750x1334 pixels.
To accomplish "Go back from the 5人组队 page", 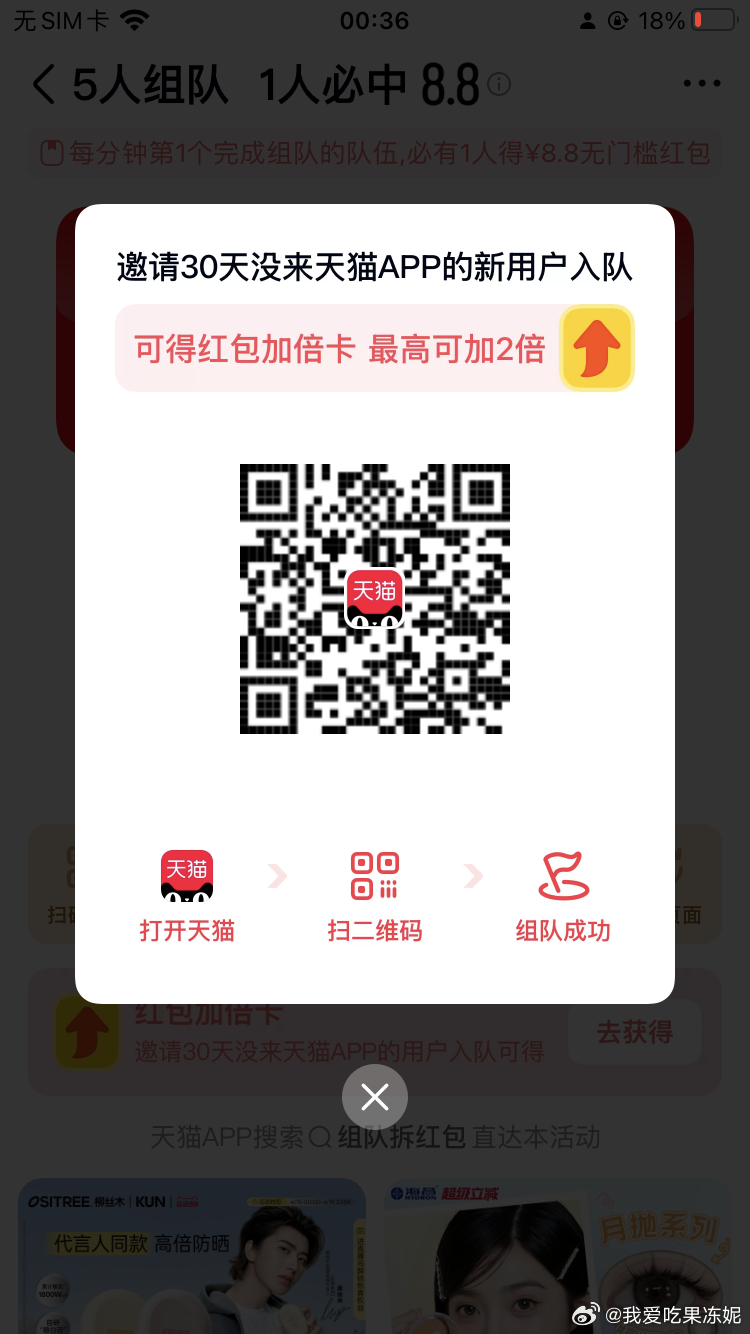I will [x=43, y=85].
